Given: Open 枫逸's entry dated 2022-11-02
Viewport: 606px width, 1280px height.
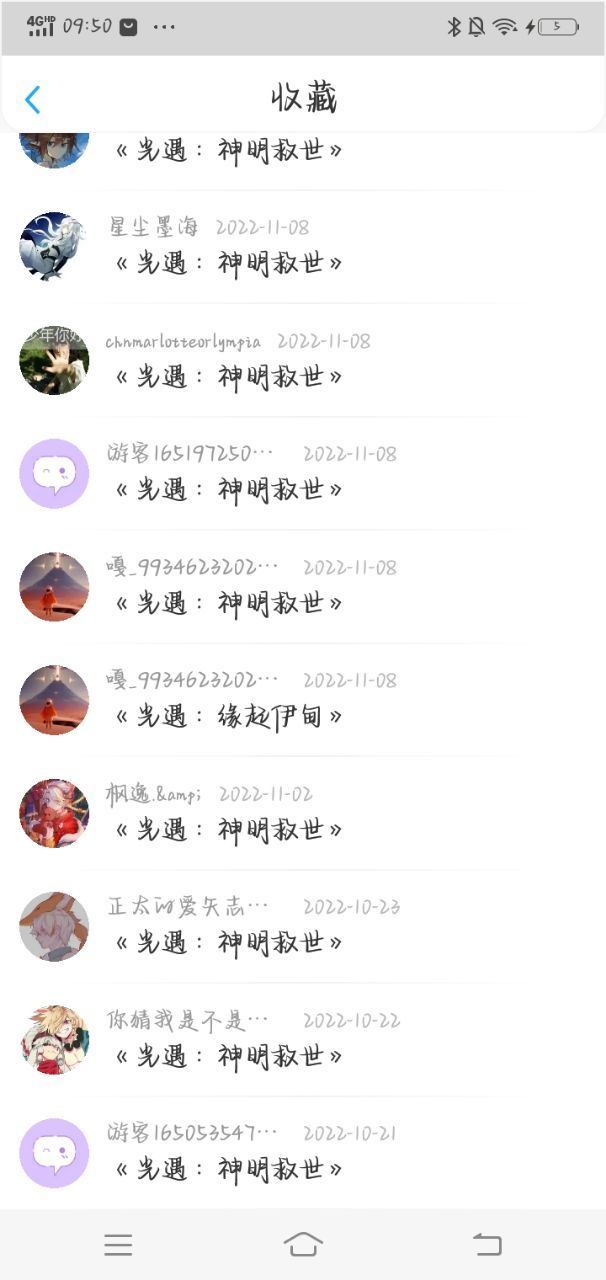Looking at the screenshot, I should tap(303, 813).
